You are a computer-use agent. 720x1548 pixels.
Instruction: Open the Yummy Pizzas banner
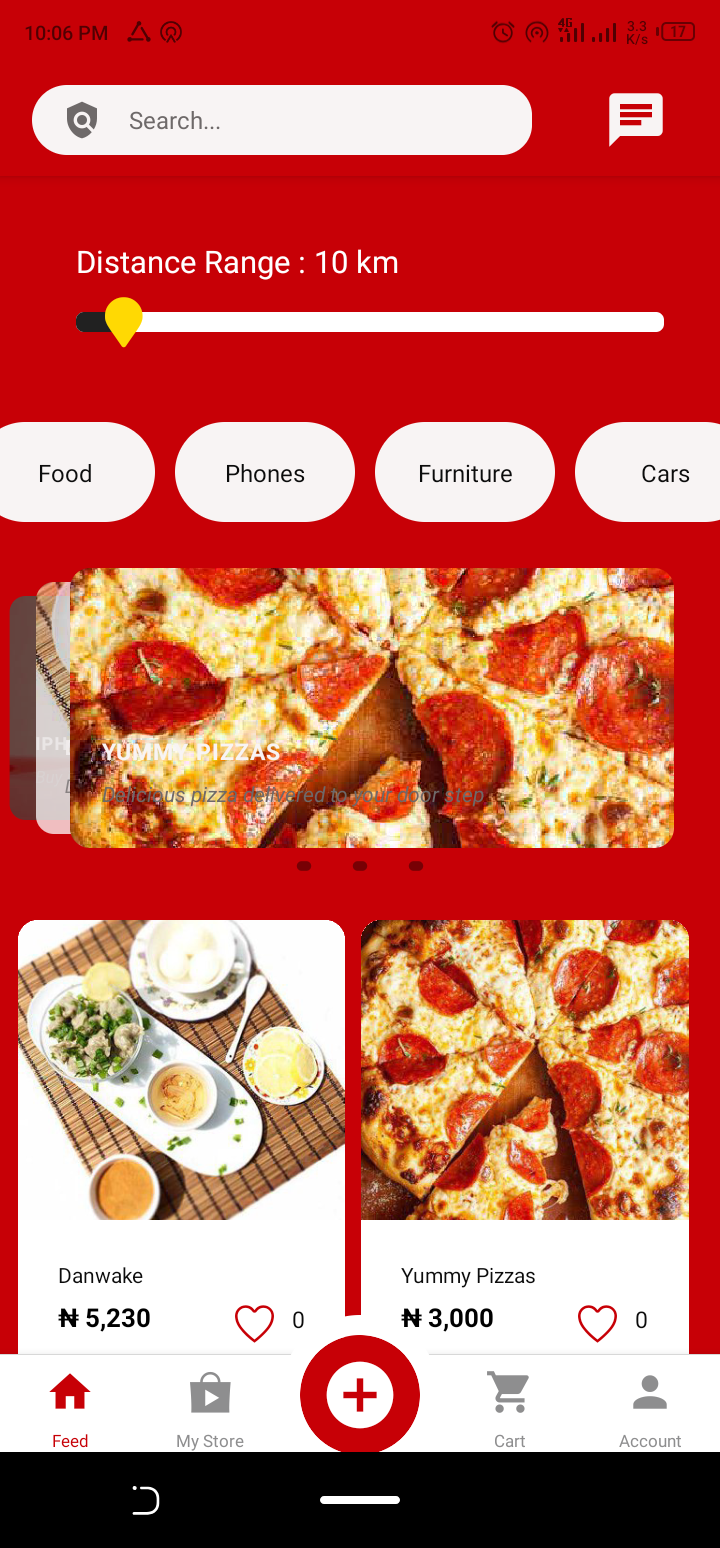372,708
